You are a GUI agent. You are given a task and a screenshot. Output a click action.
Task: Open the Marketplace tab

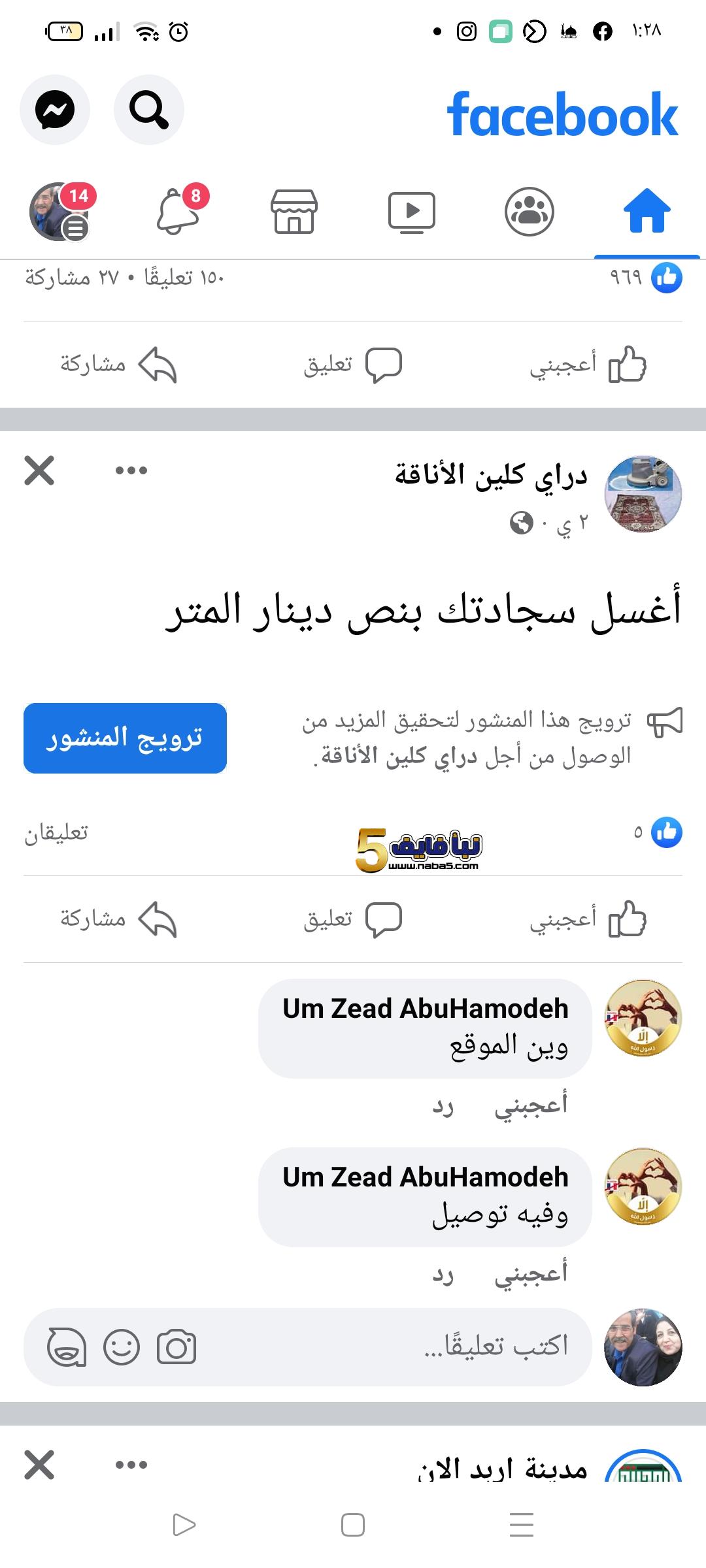tap(294, 211)
